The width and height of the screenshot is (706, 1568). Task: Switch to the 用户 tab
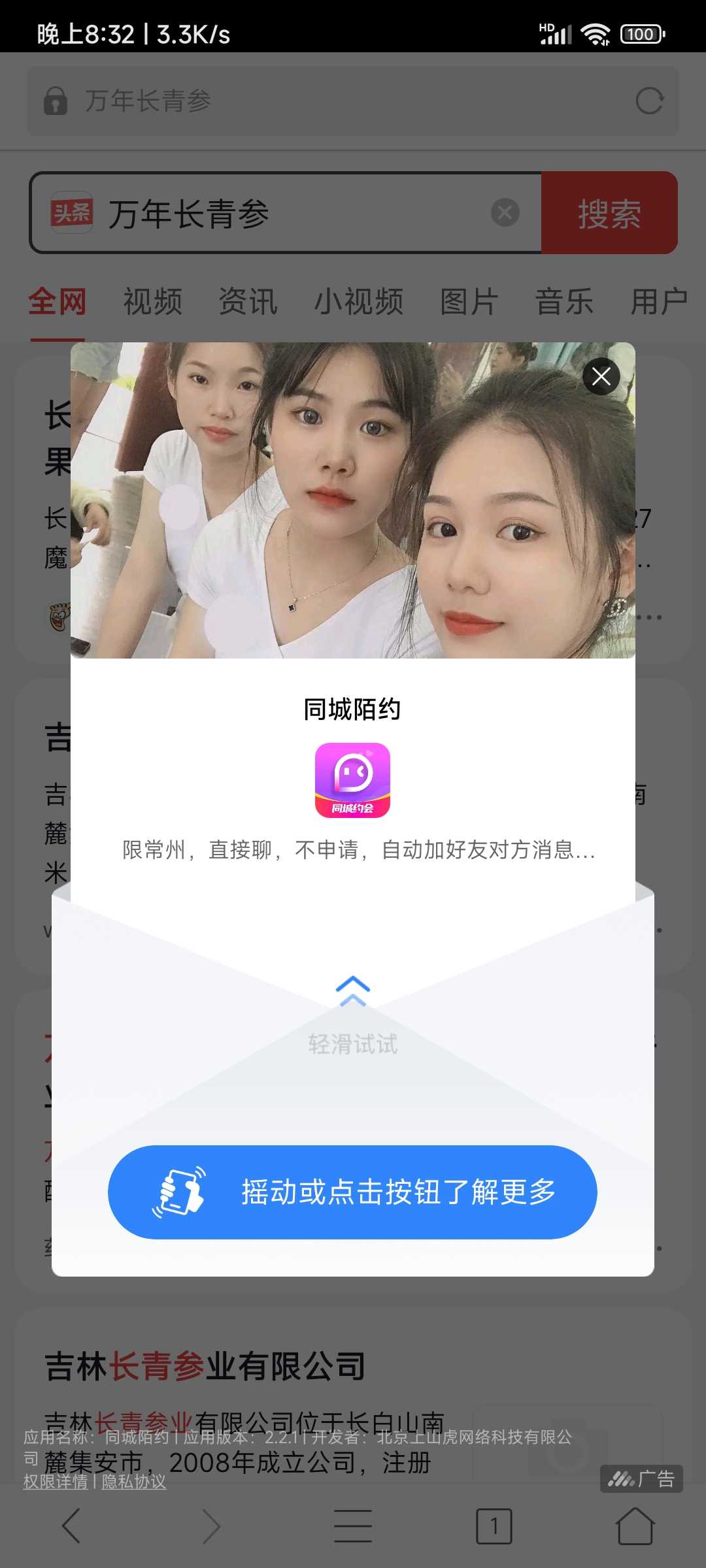[x=659, y=302]
